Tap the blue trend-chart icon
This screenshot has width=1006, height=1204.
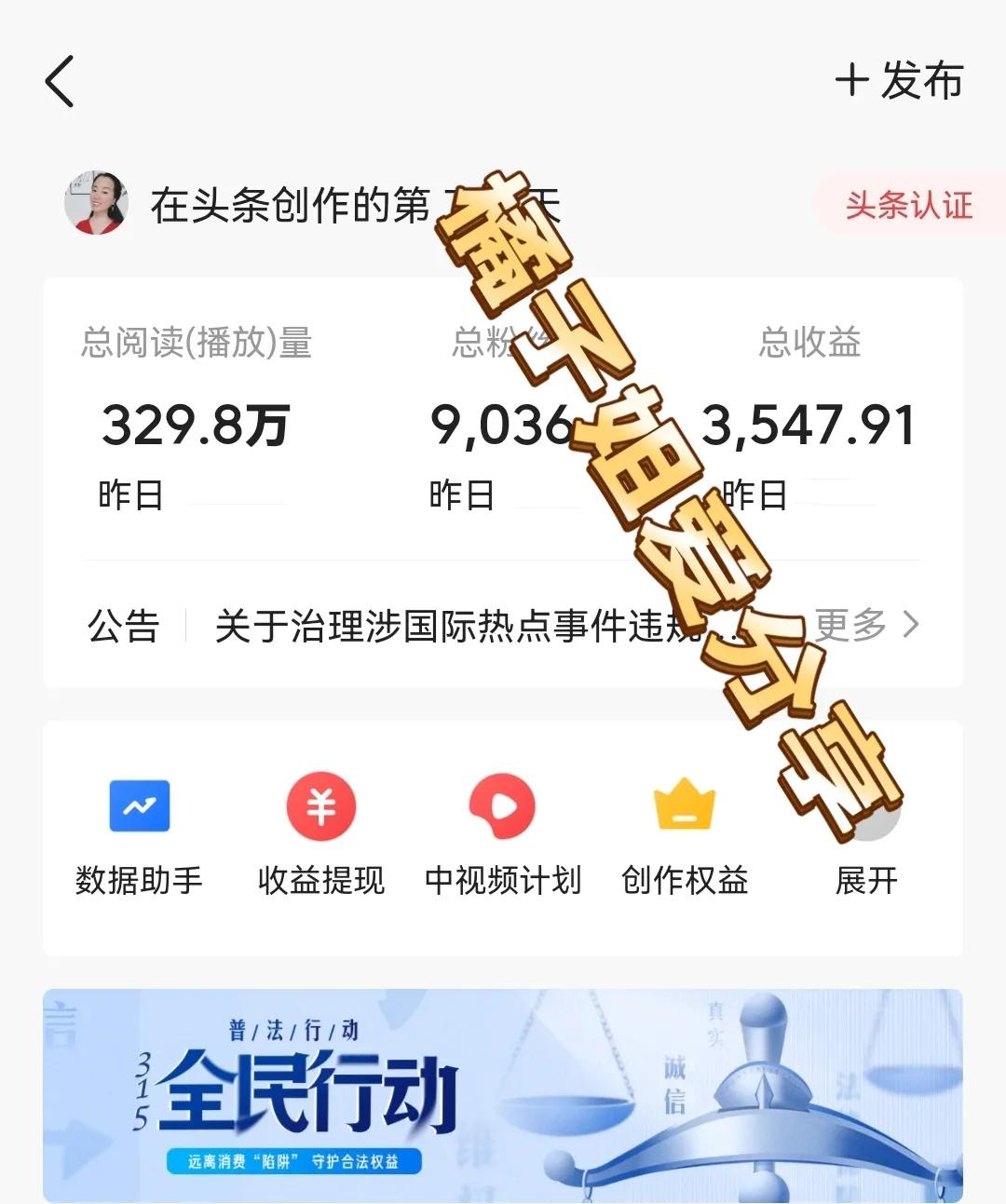pyautogui.click(x=139, y=808)
